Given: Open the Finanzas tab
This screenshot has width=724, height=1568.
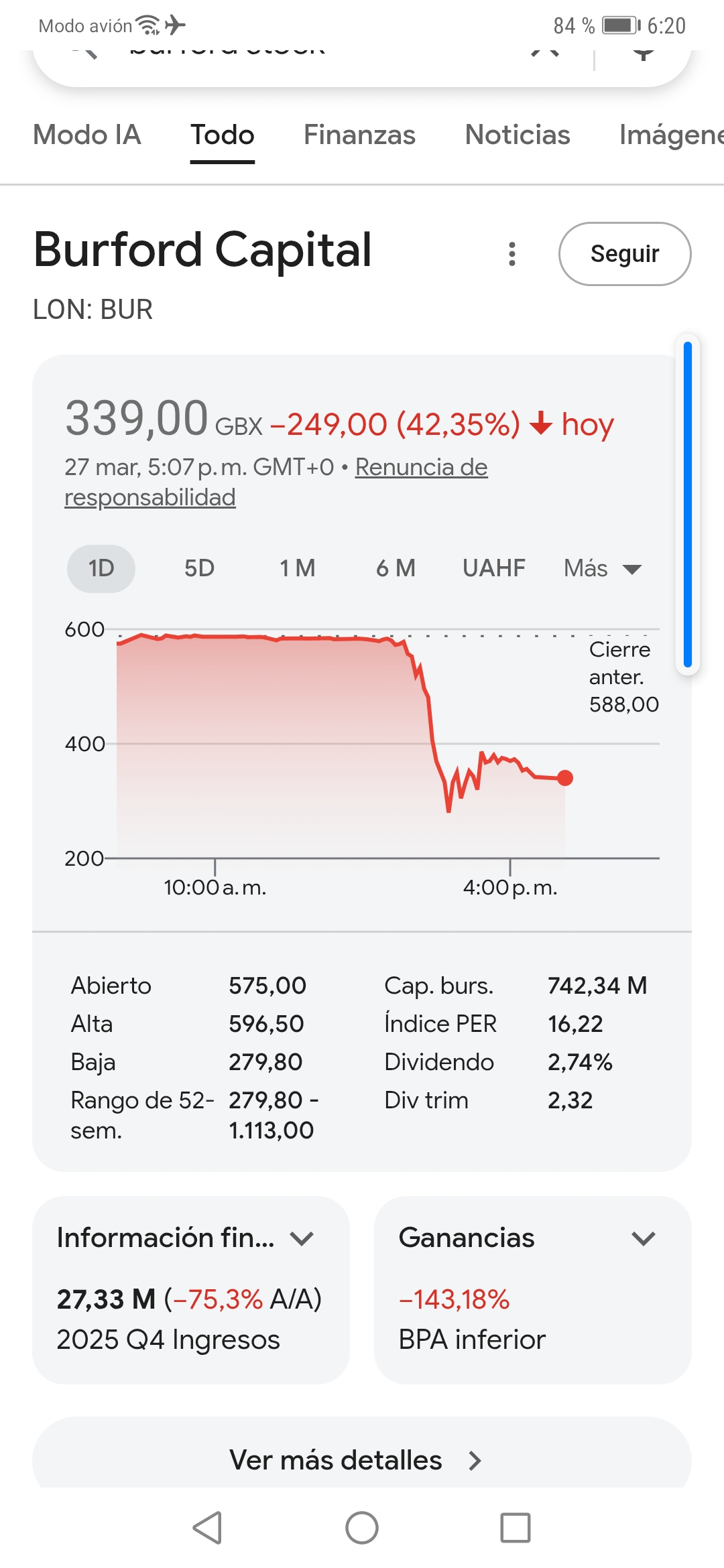Looking at the screenshot, I should 359,135.
